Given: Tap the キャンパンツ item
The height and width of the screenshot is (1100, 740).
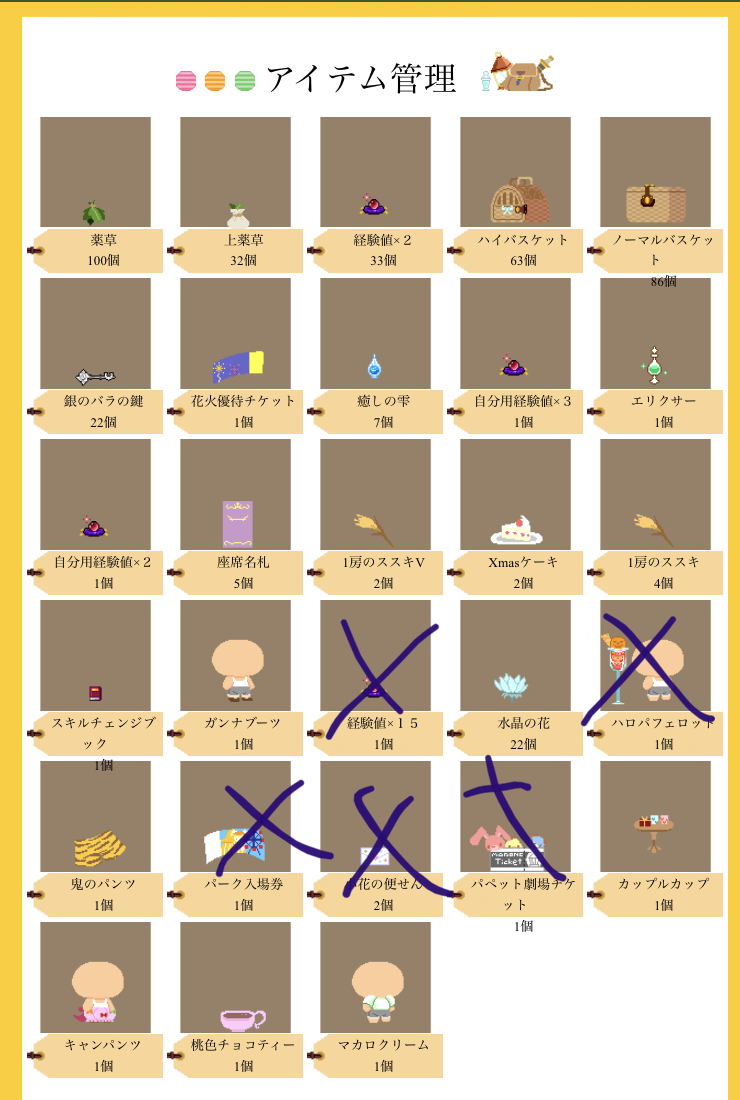Looking at the screenshot, I should click(x=95, y=977).
